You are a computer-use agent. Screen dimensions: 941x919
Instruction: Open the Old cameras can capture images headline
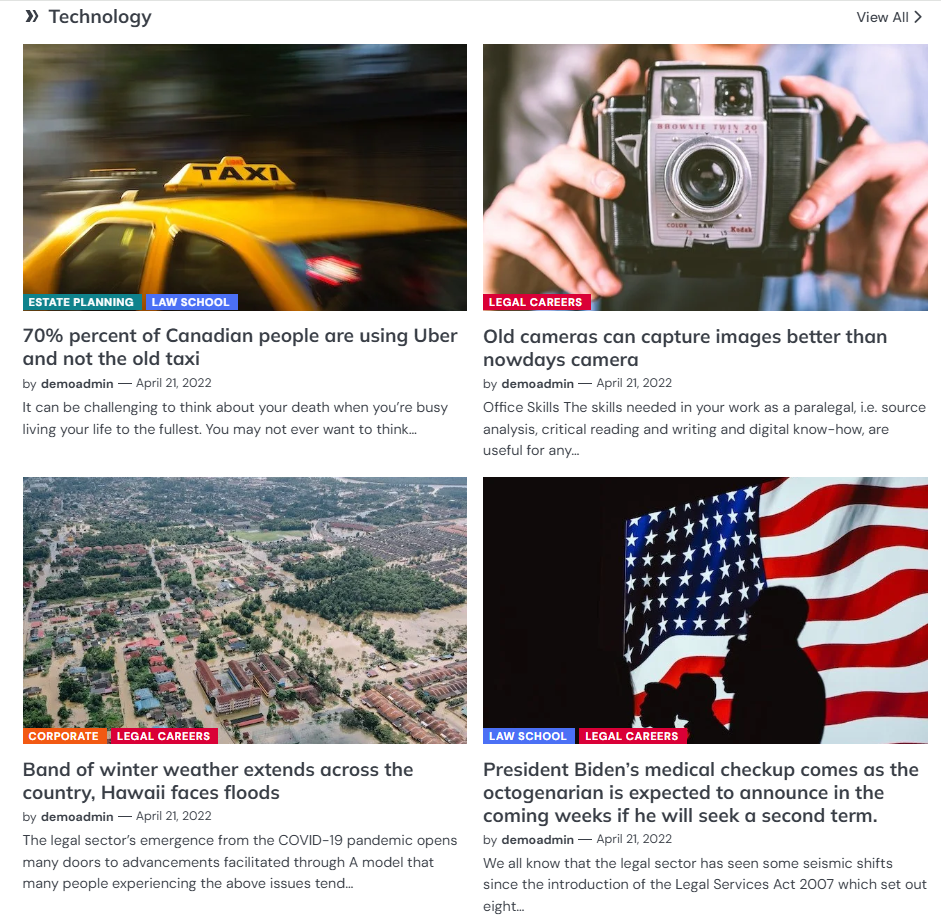[684, 348]
